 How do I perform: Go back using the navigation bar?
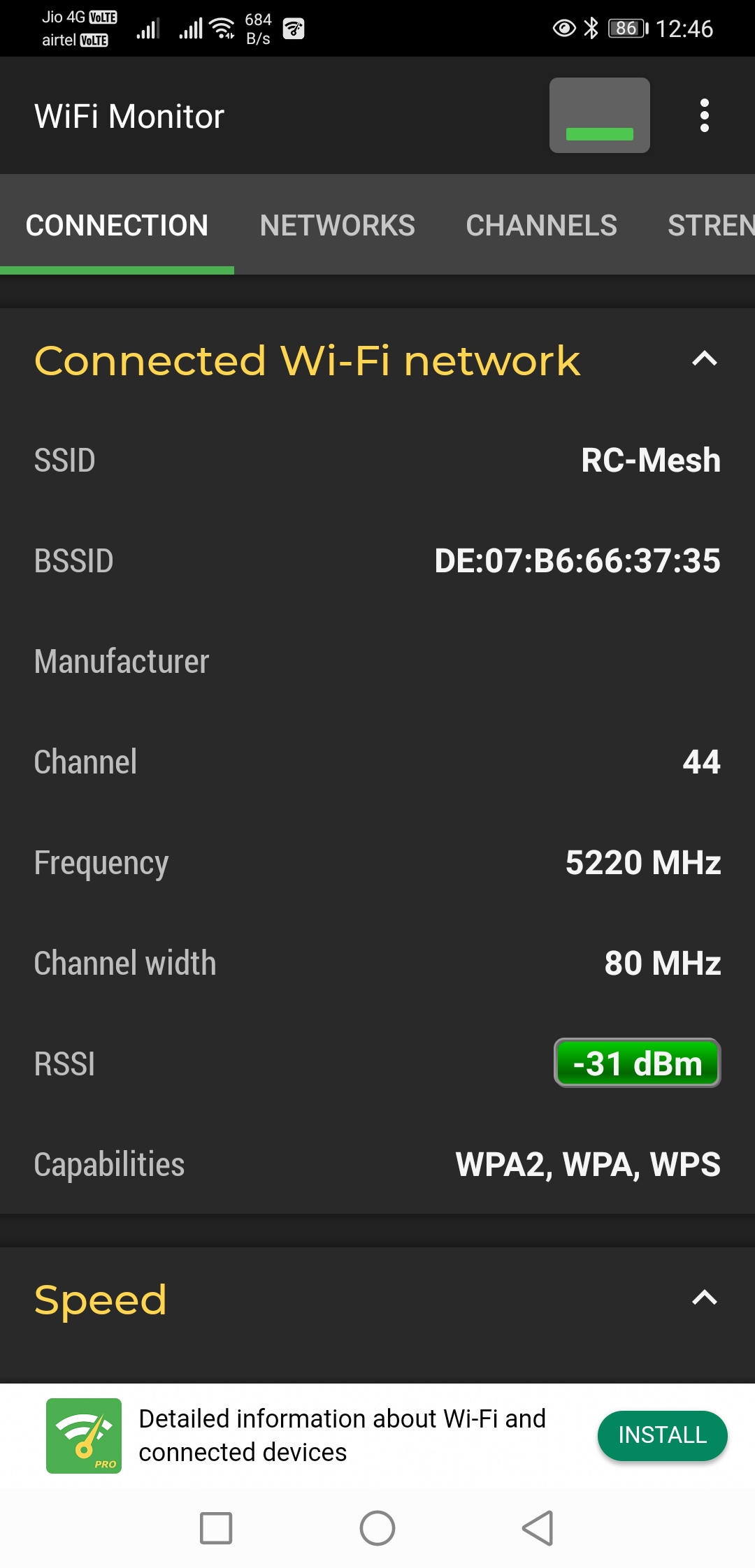(x=538, y=1528)
